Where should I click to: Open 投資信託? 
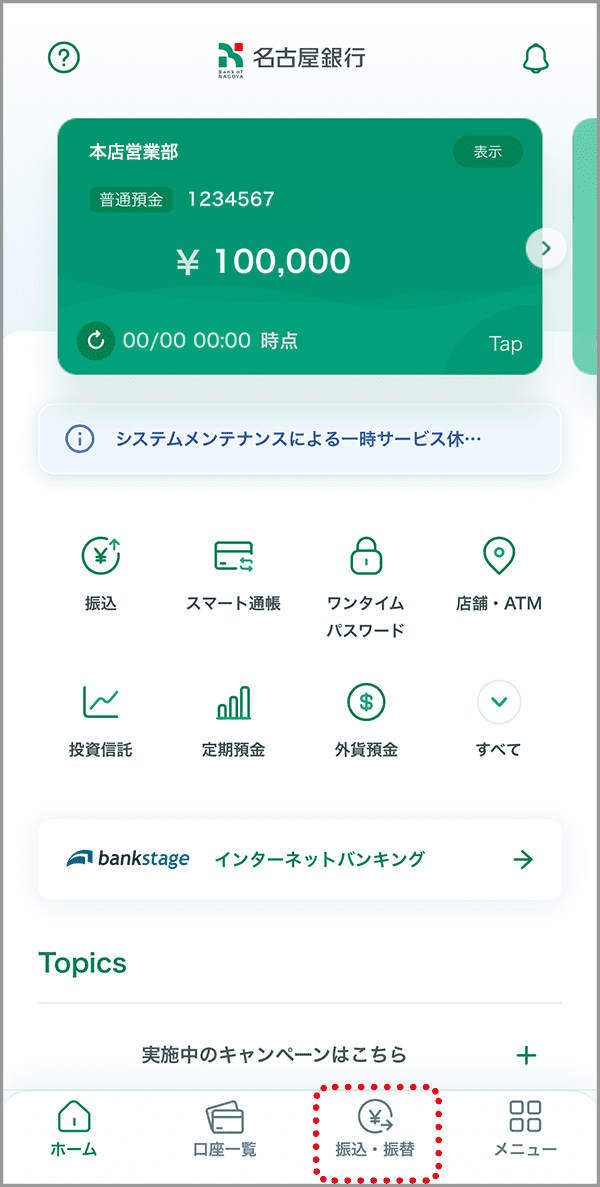(101, 719)
